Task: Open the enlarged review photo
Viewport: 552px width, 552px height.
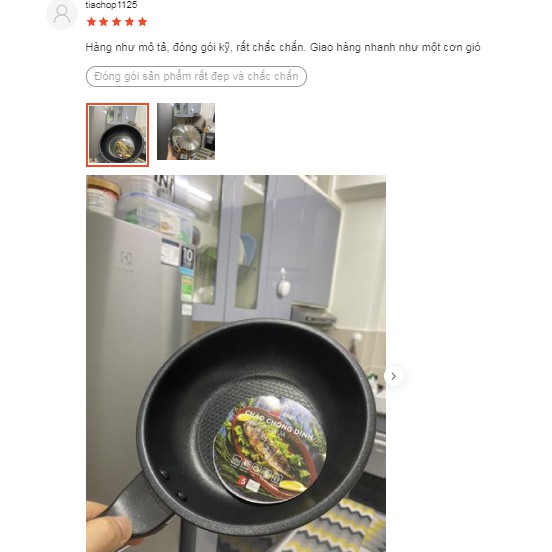Action: (236, 363)
